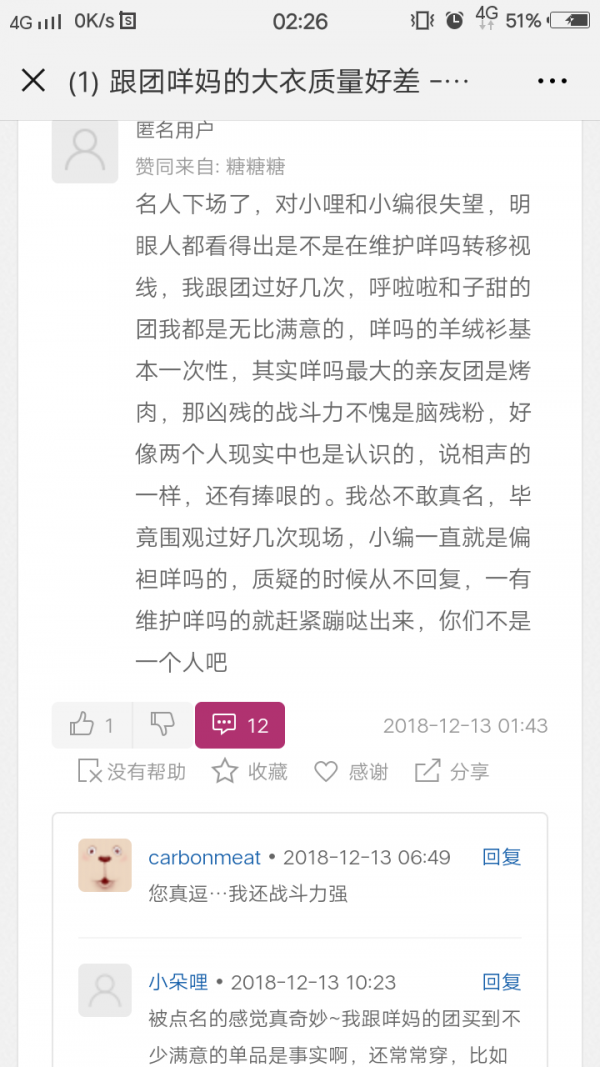This screenshot has height=1067, width=600.
Task: Open carbonmeat's profile name
Action: pos(205,857)
